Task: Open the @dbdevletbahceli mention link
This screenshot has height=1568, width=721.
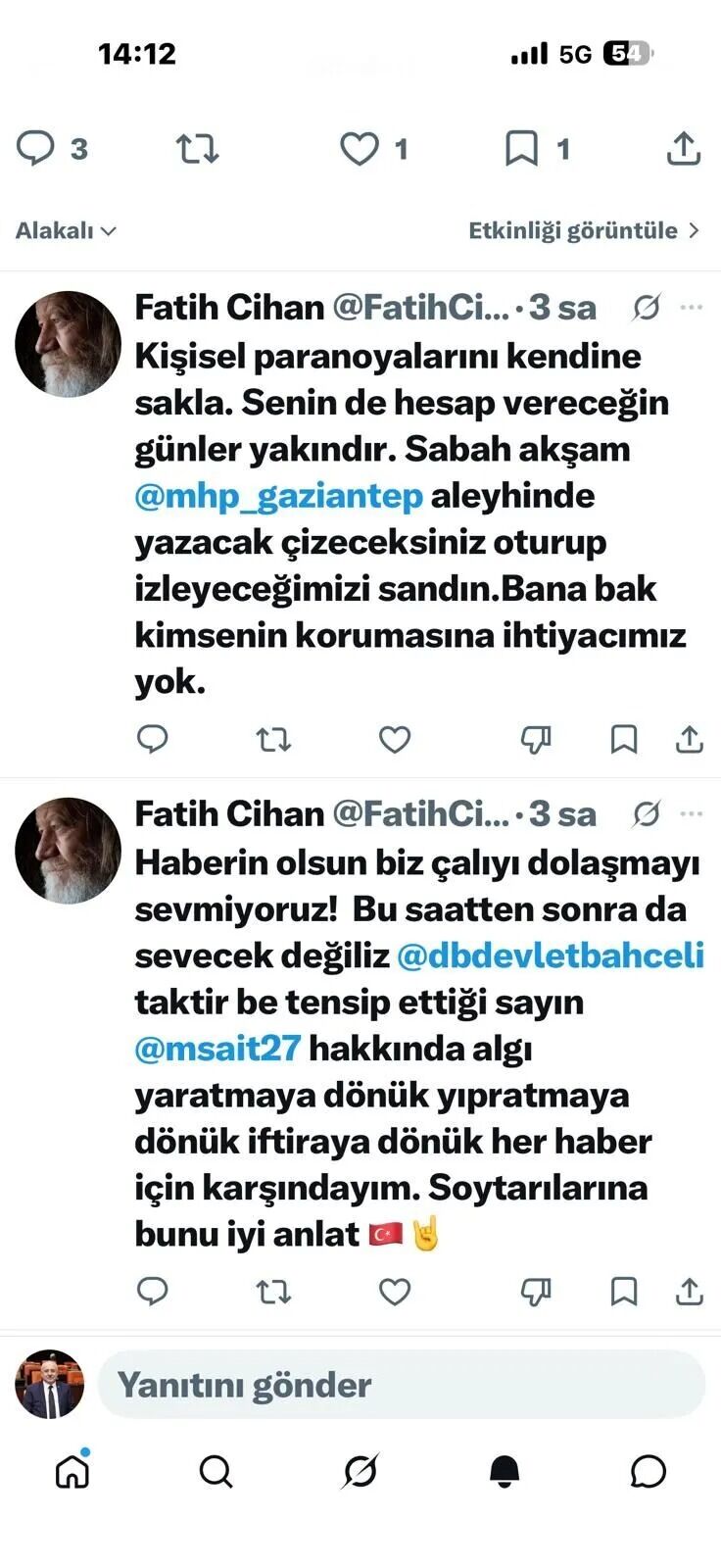Action: point(551,955)
